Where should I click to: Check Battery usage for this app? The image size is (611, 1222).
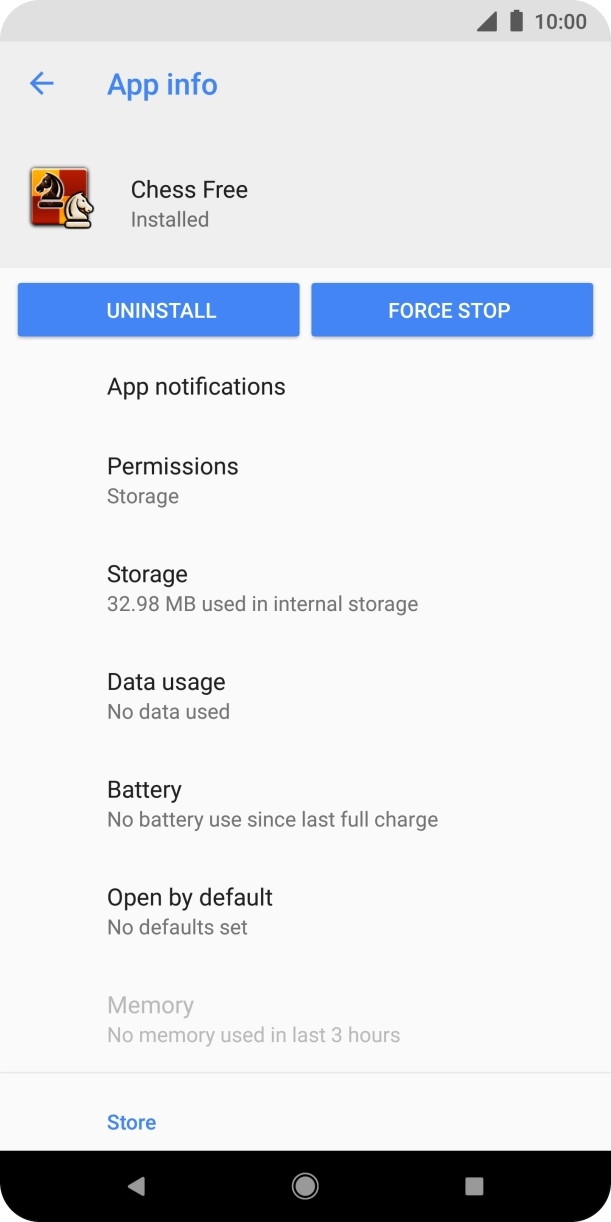tap(305, 804)
